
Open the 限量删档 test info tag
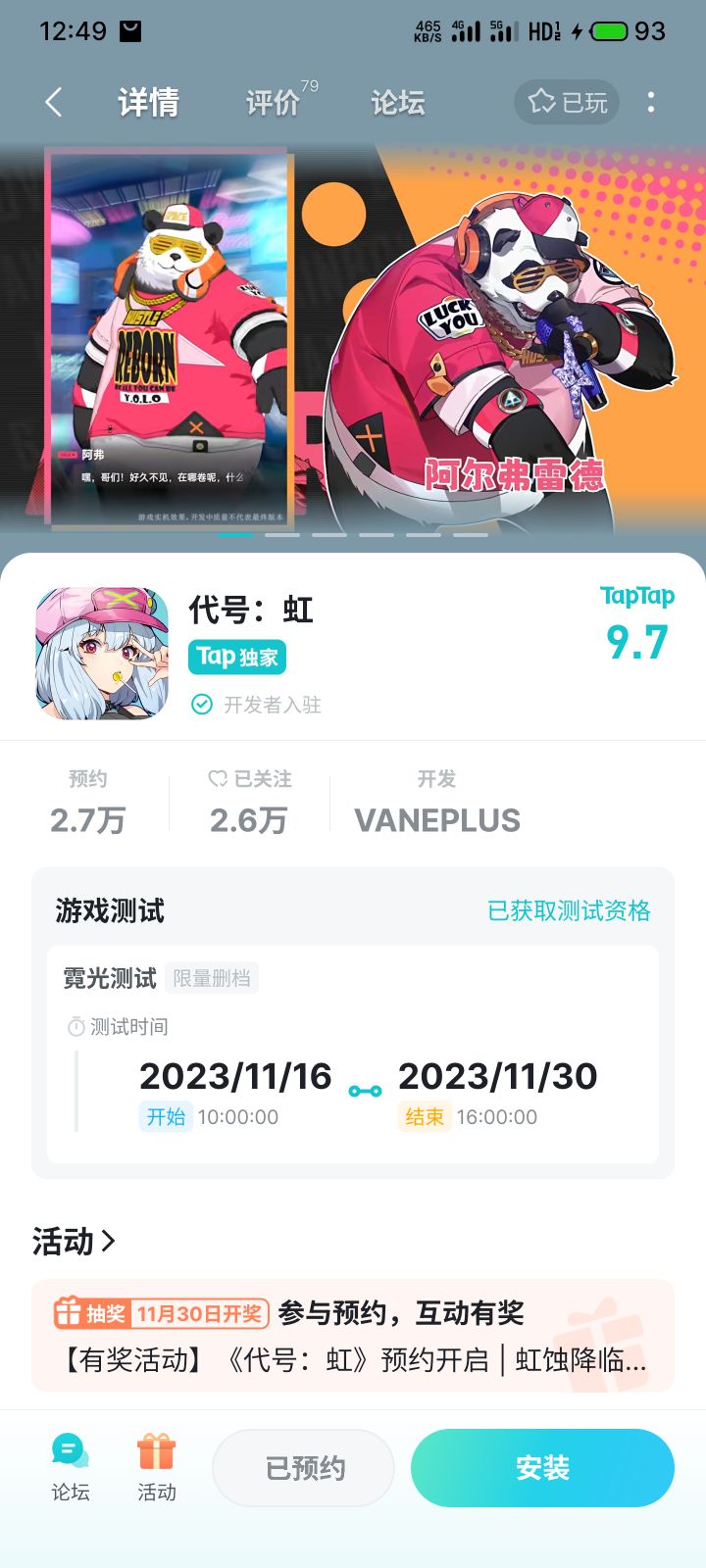click(x=212, y=977)
